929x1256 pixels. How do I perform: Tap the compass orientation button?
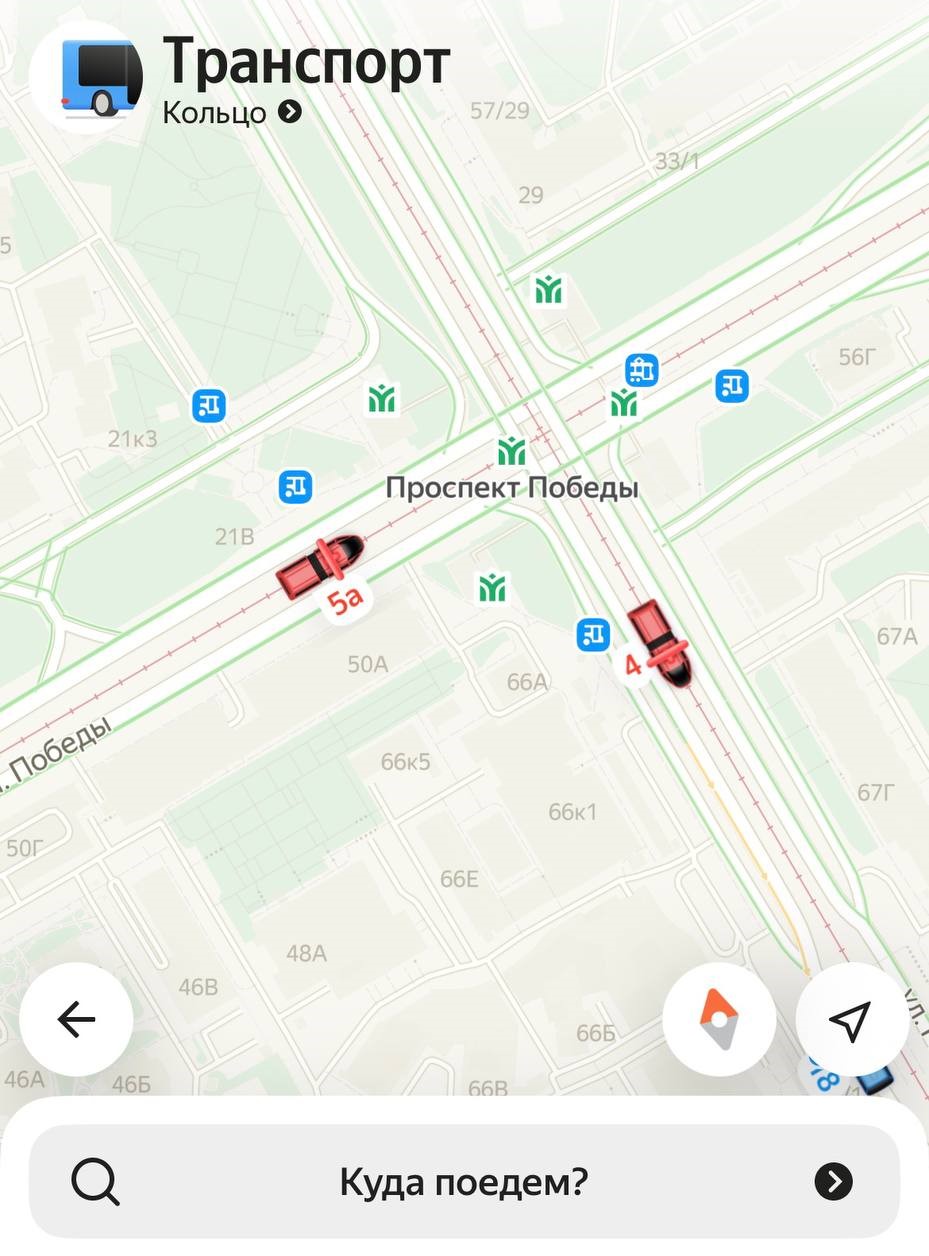pos(718,1020)
